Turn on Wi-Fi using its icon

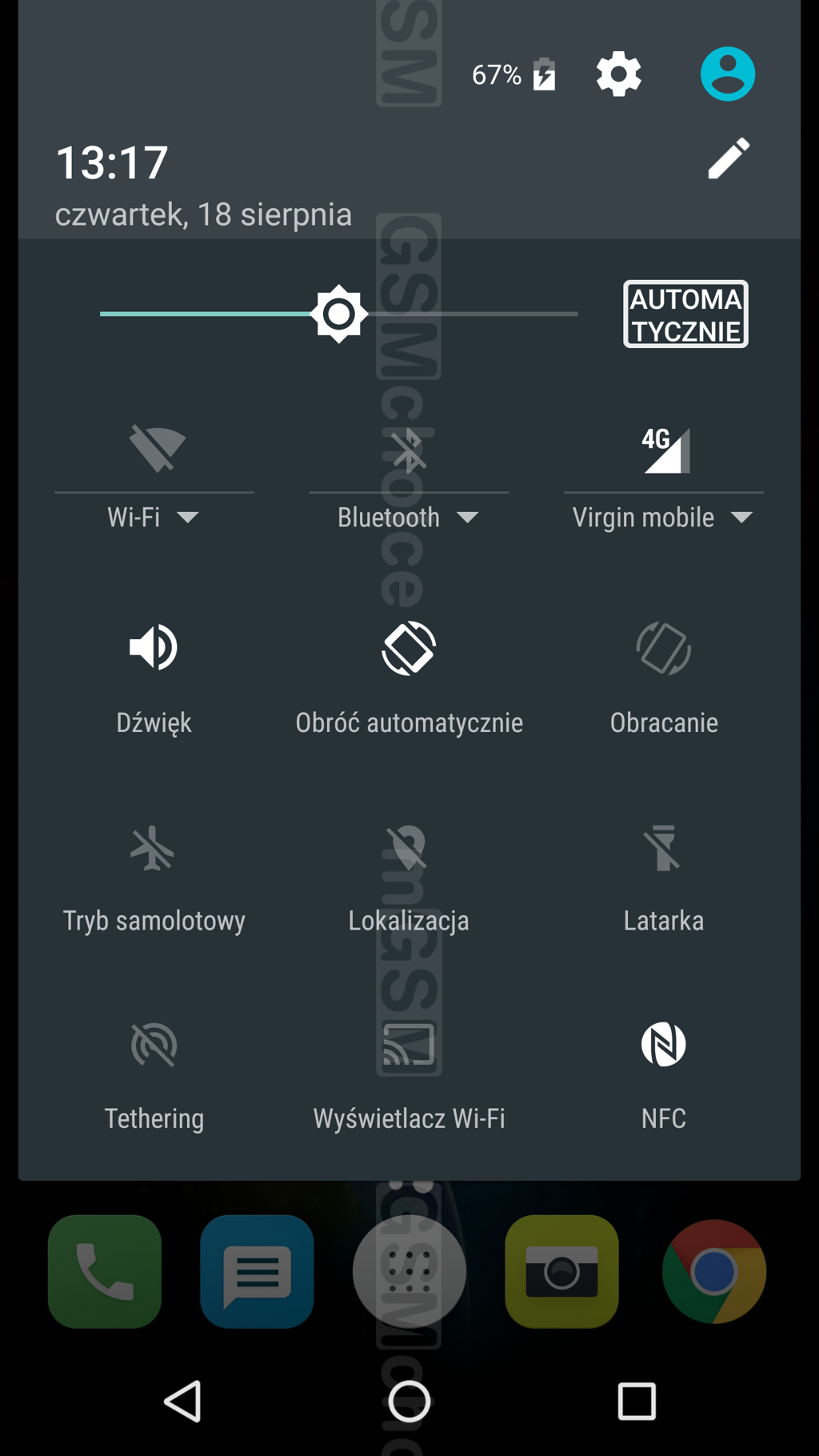tap(155, 449)
